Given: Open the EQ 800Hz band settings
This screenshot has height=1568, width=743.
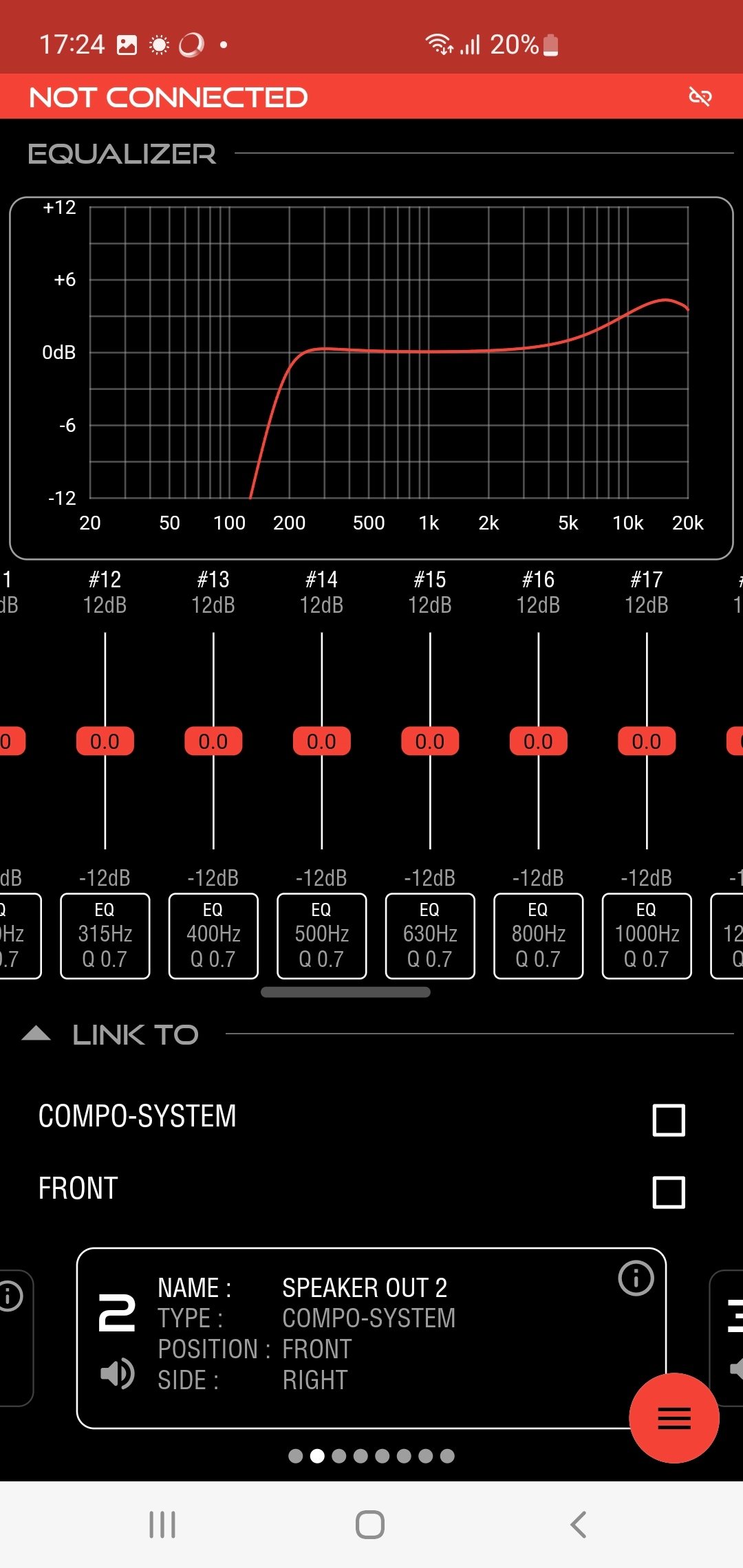Looking at the screenshot, I should coord(538,935).
